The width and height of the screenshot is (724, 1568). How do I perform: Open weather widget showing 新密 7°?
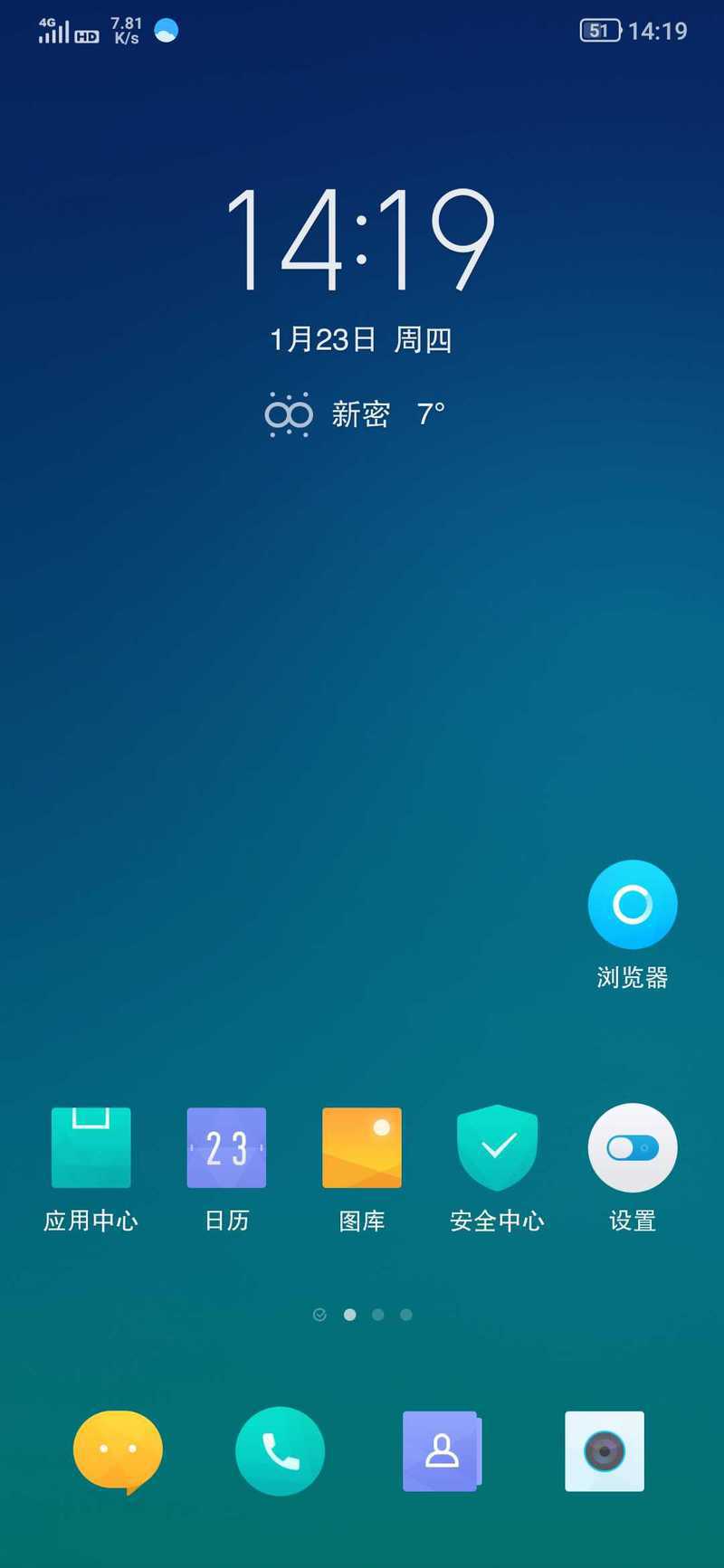point(355,414)
